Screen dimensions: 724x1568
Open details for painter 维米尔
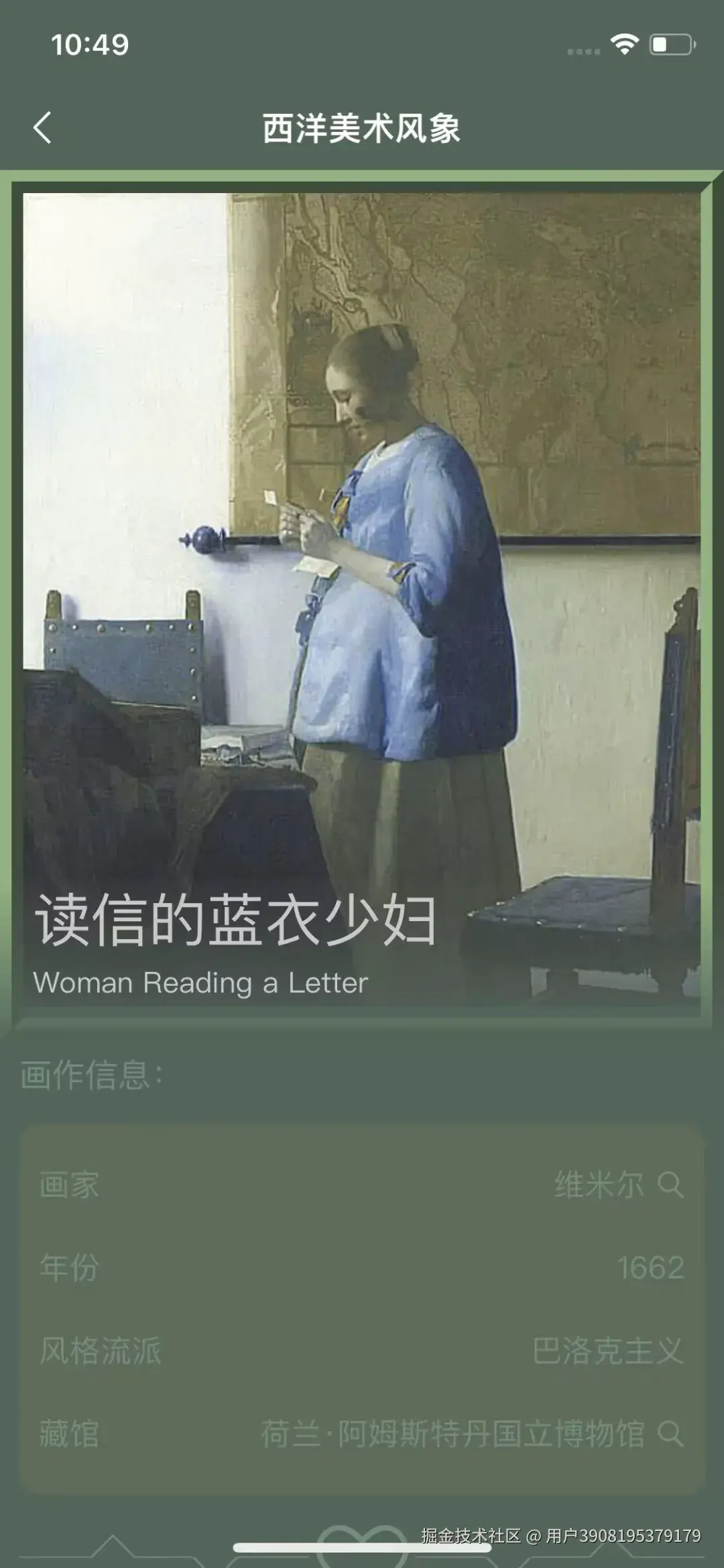point(600,1182)
